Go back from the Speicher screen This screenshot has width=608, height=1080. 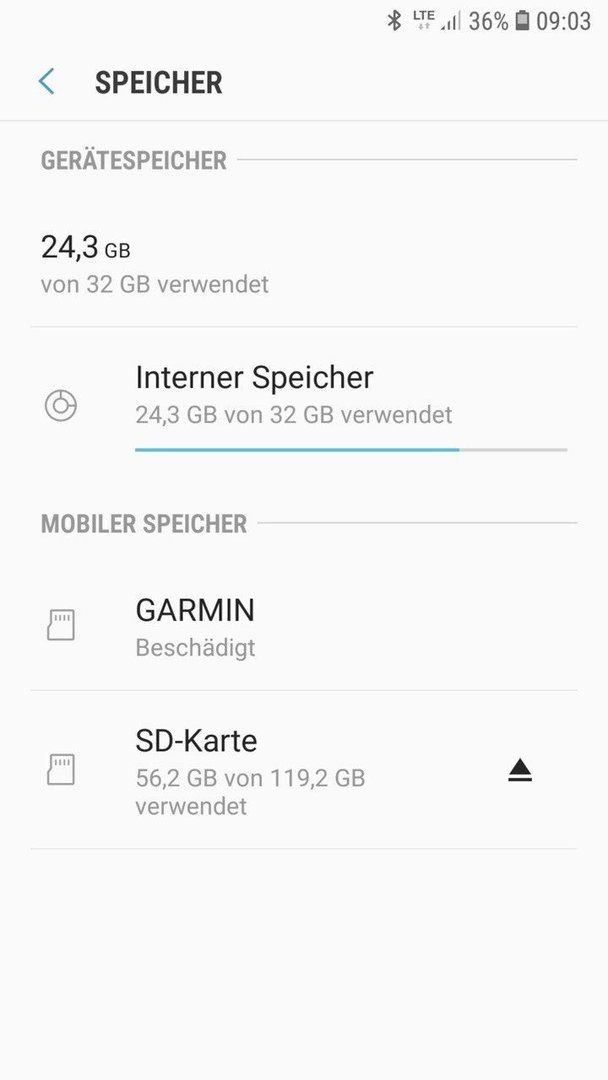[x=46, y=82]
